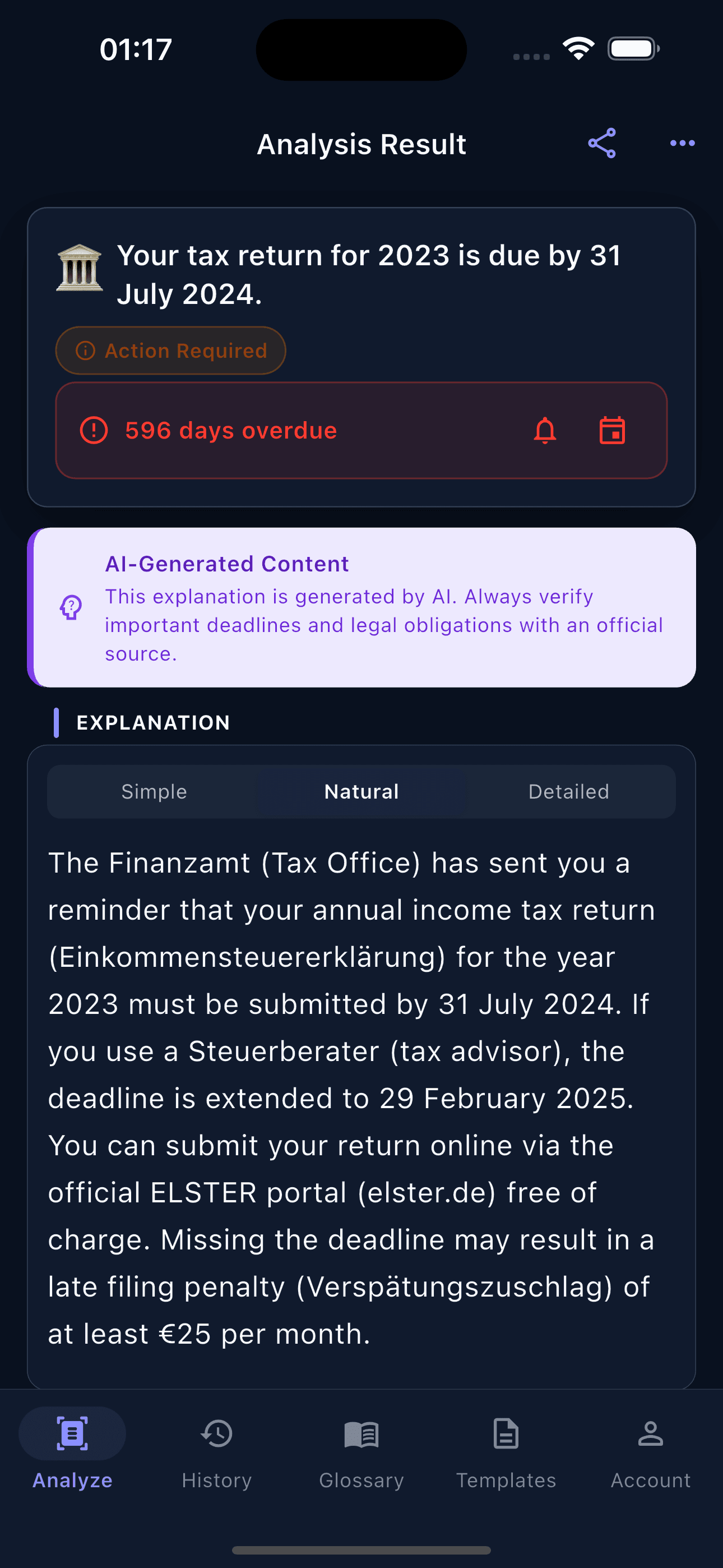Keep Natural mode selected

361,791
